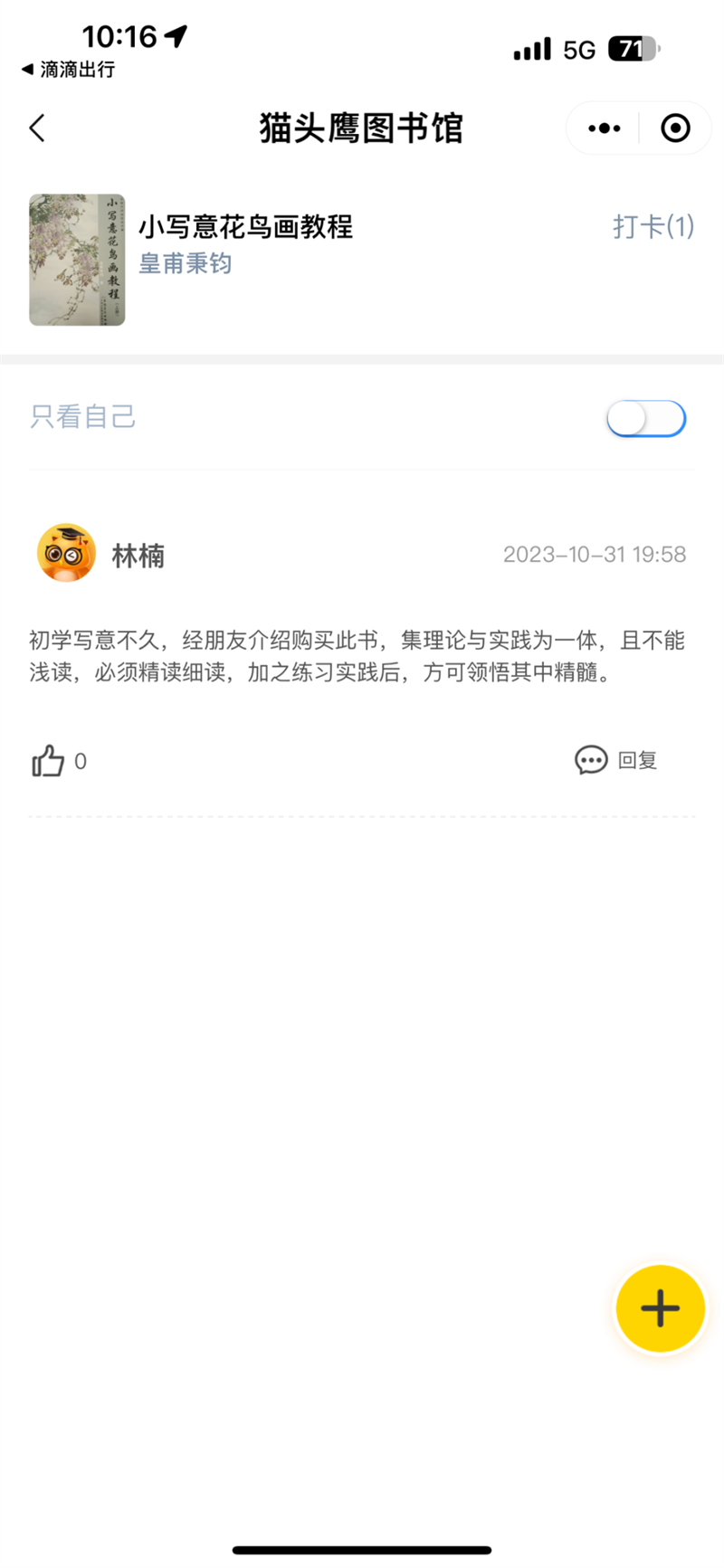Add a new check-in with plus button
This screenshot has width=724, height=1568.
660,1308
